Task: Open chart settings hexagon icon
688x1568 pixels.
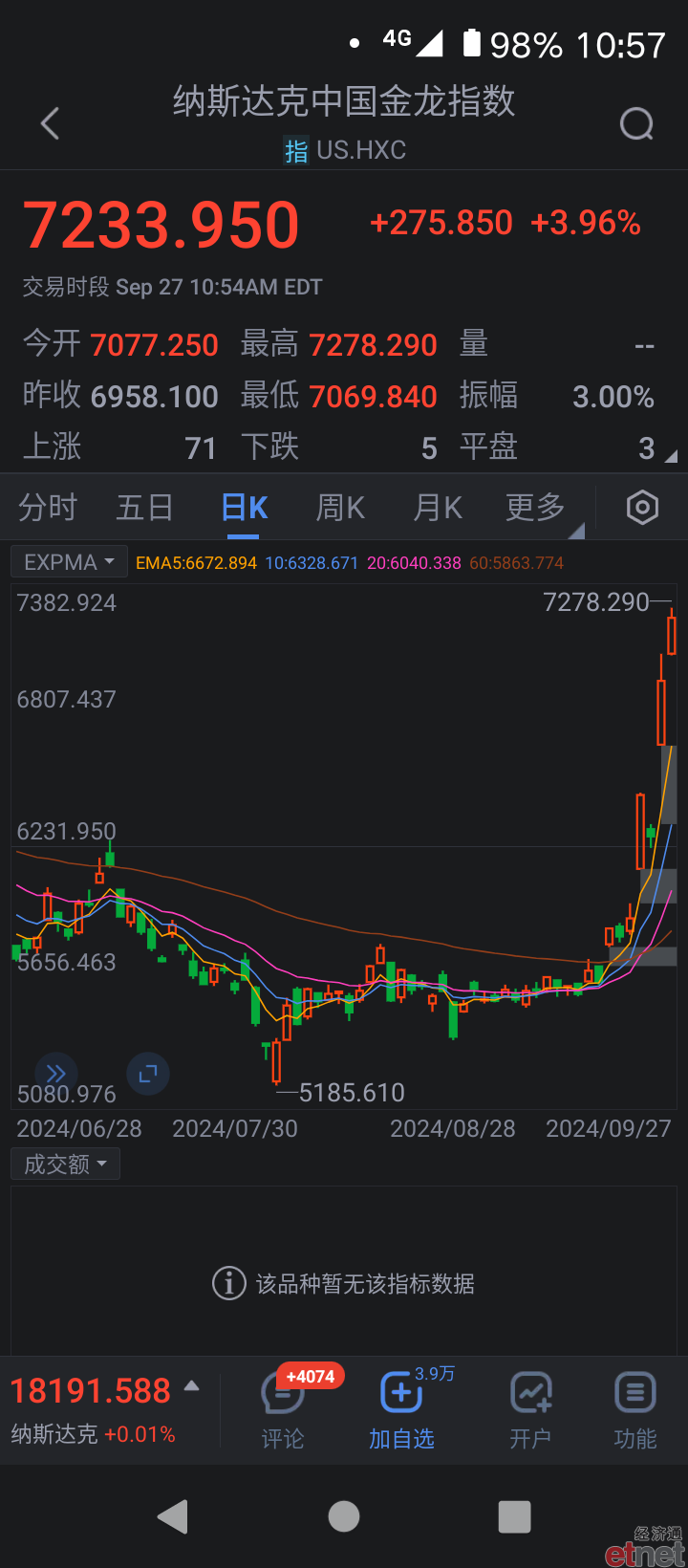Action: [642, 508]
